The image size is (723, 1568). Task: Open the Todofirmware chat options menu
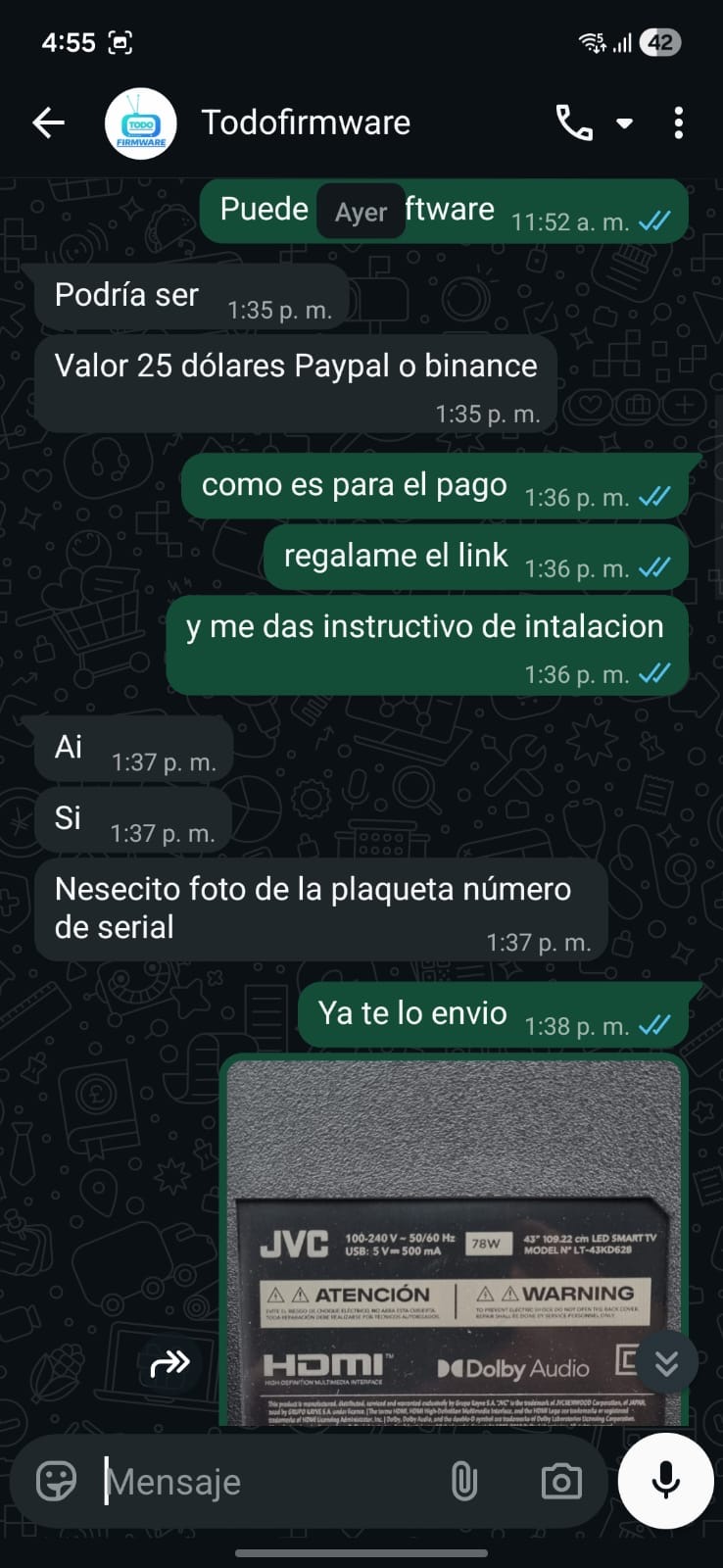coord(680,122)
